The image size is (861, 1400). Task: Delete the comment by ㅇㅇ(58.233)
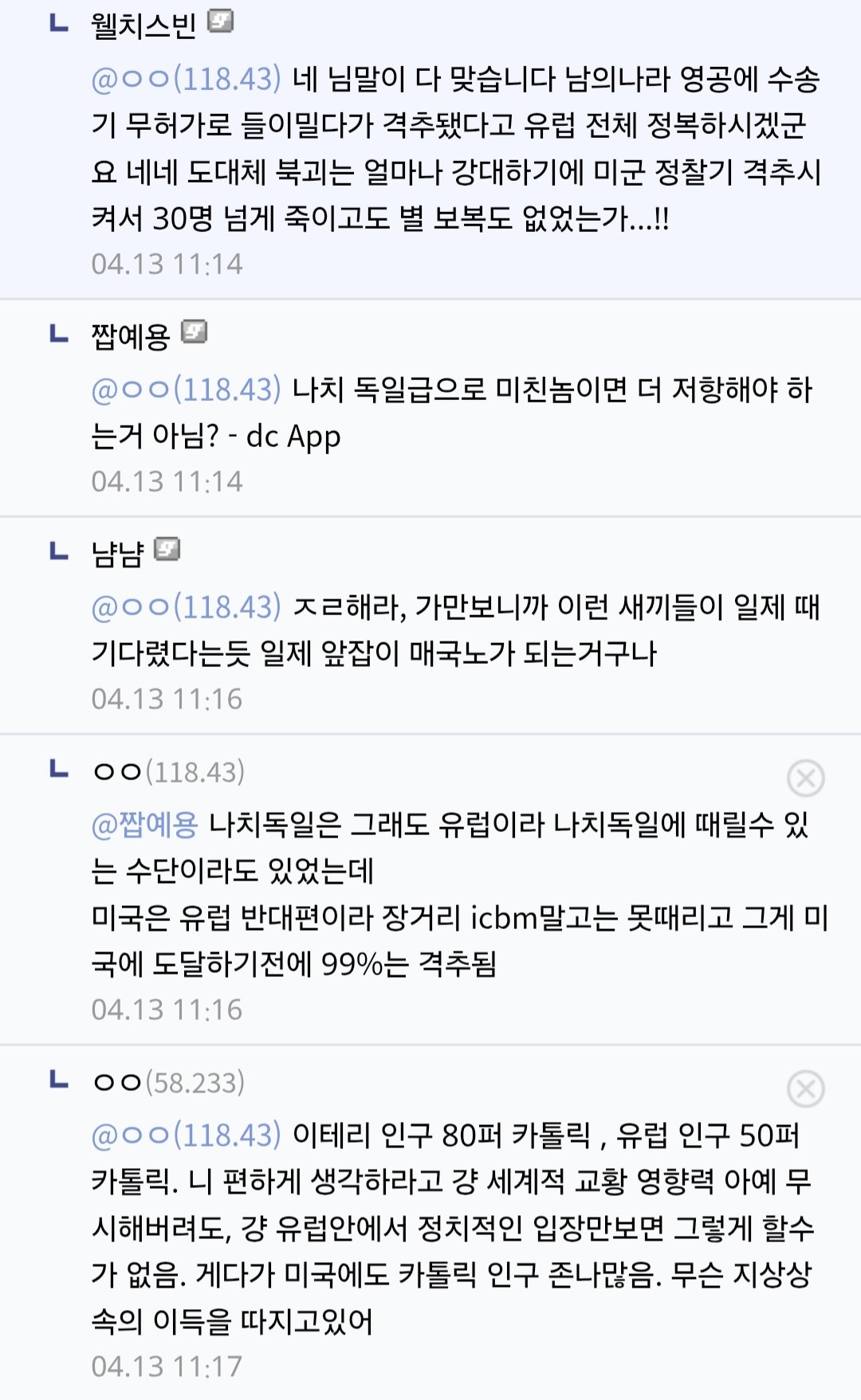pyautogui.click(x=805, y=1088)
